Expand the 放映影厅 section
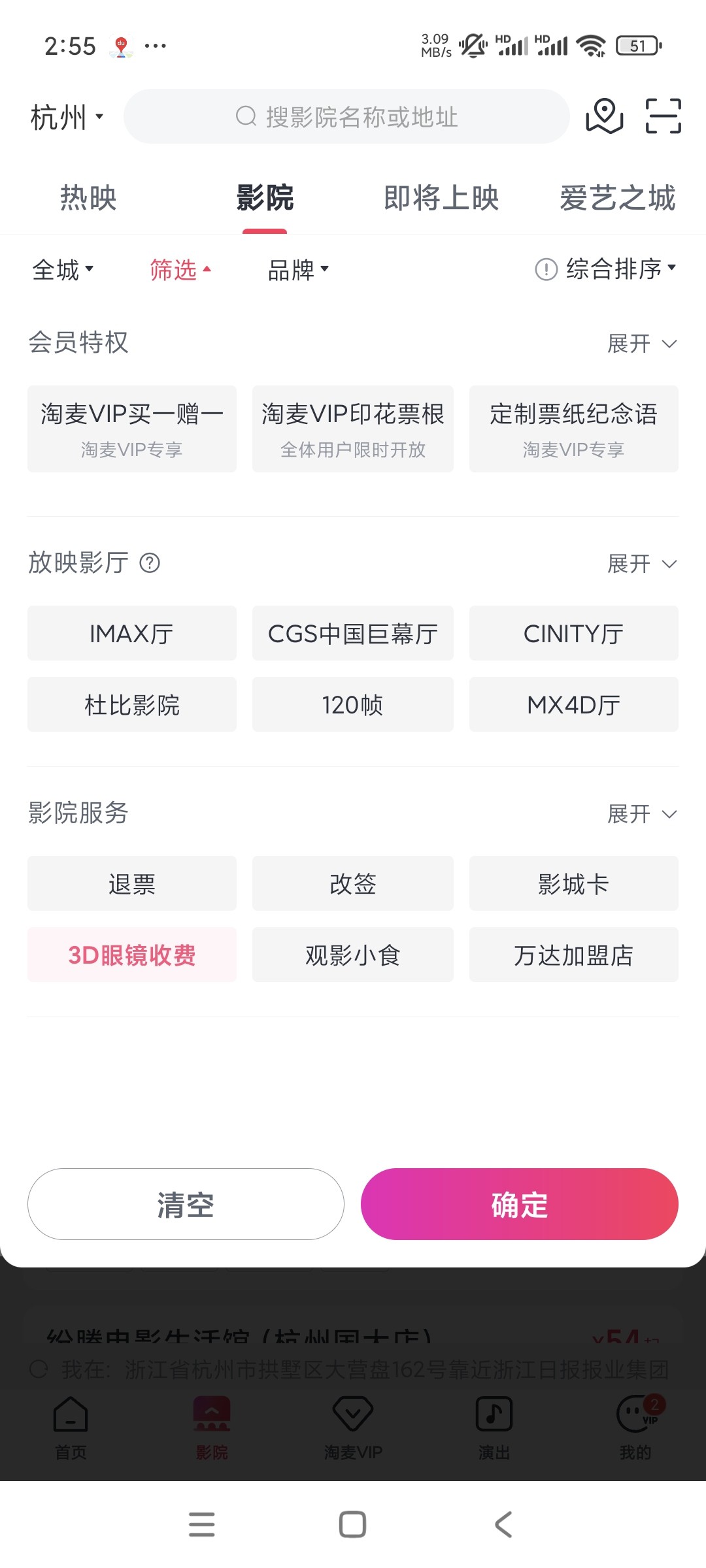 pos(641,563)
